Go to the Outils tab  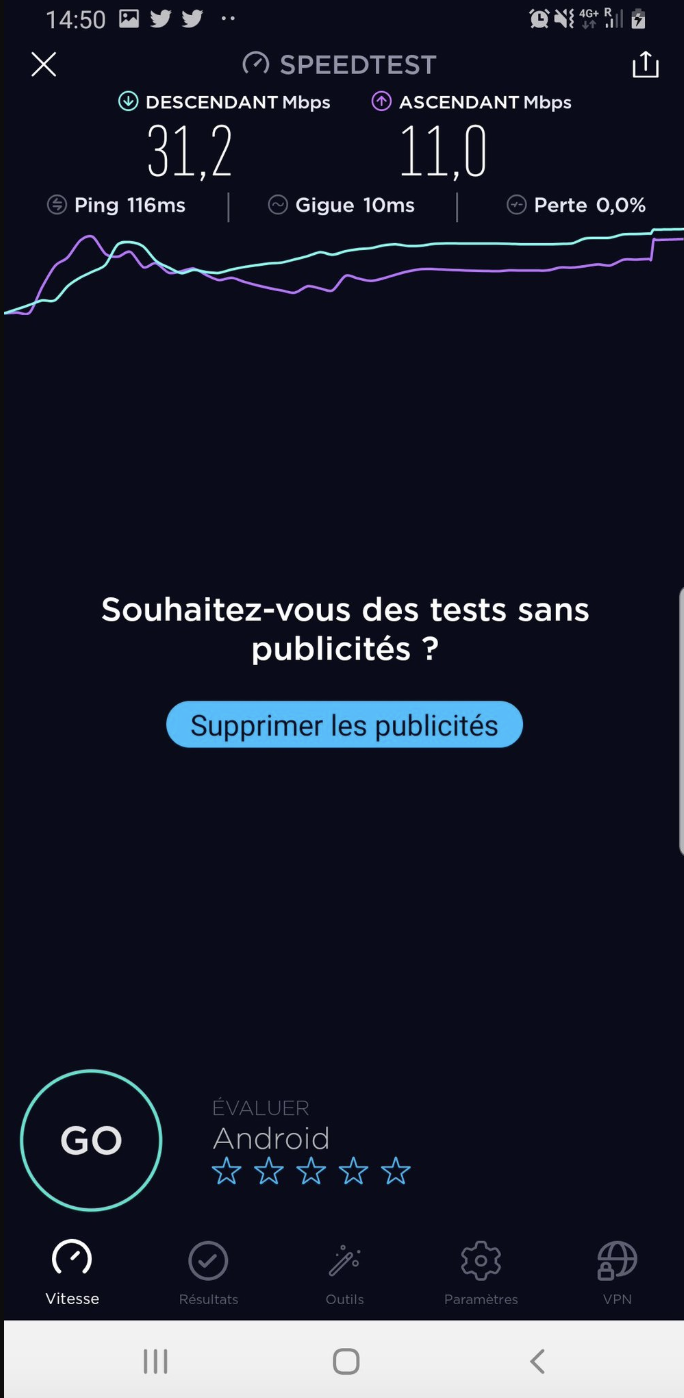click(344, 1272)
